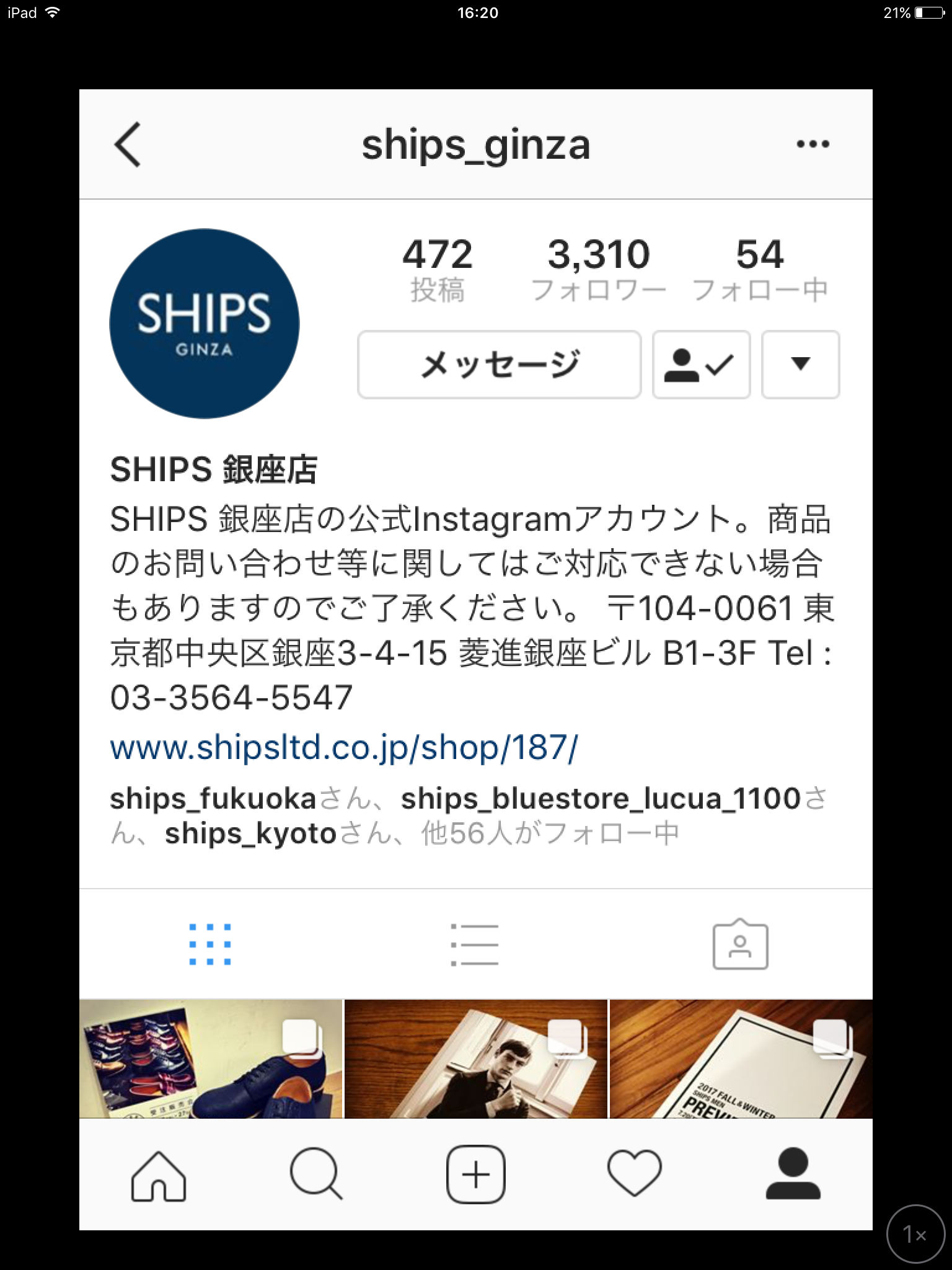Open the 2017 Fall & Winter preview post

coord(741,1059)
